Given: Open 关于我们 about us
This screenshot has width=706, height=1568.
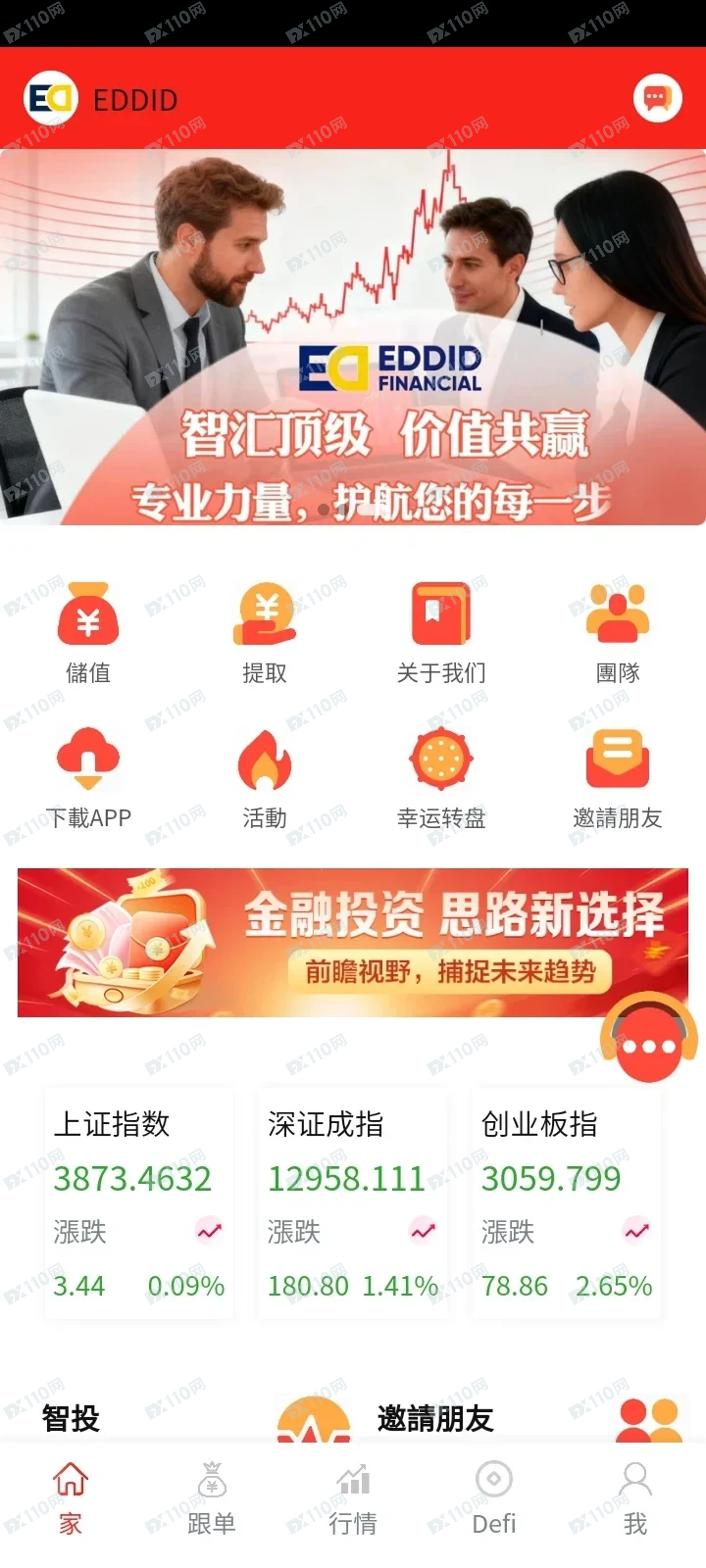Looking at the screenshot, I should point(441,632).
